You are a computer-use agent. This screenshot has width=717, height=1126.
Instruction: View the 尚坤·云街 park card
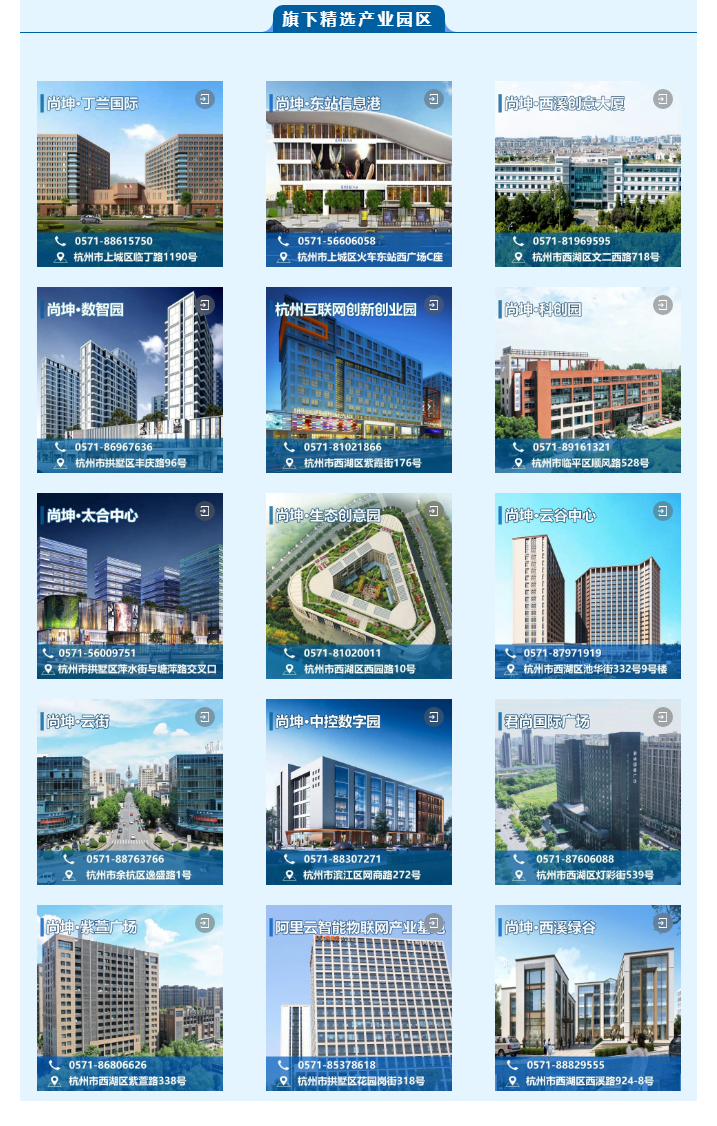(x=130, y=792)
